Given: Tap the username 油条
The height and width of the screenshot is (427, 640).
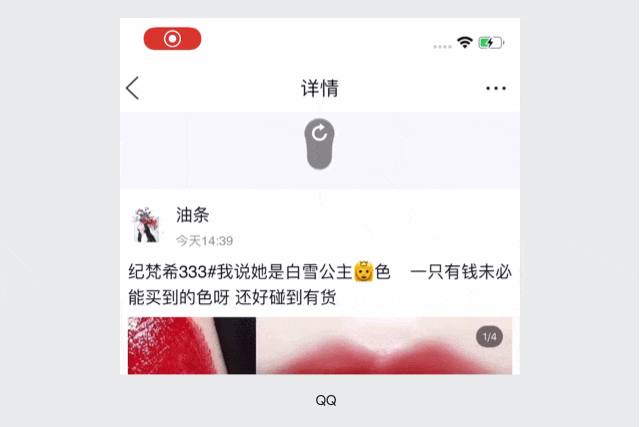Looking at the screenshot, I should [x=192, y=215].
